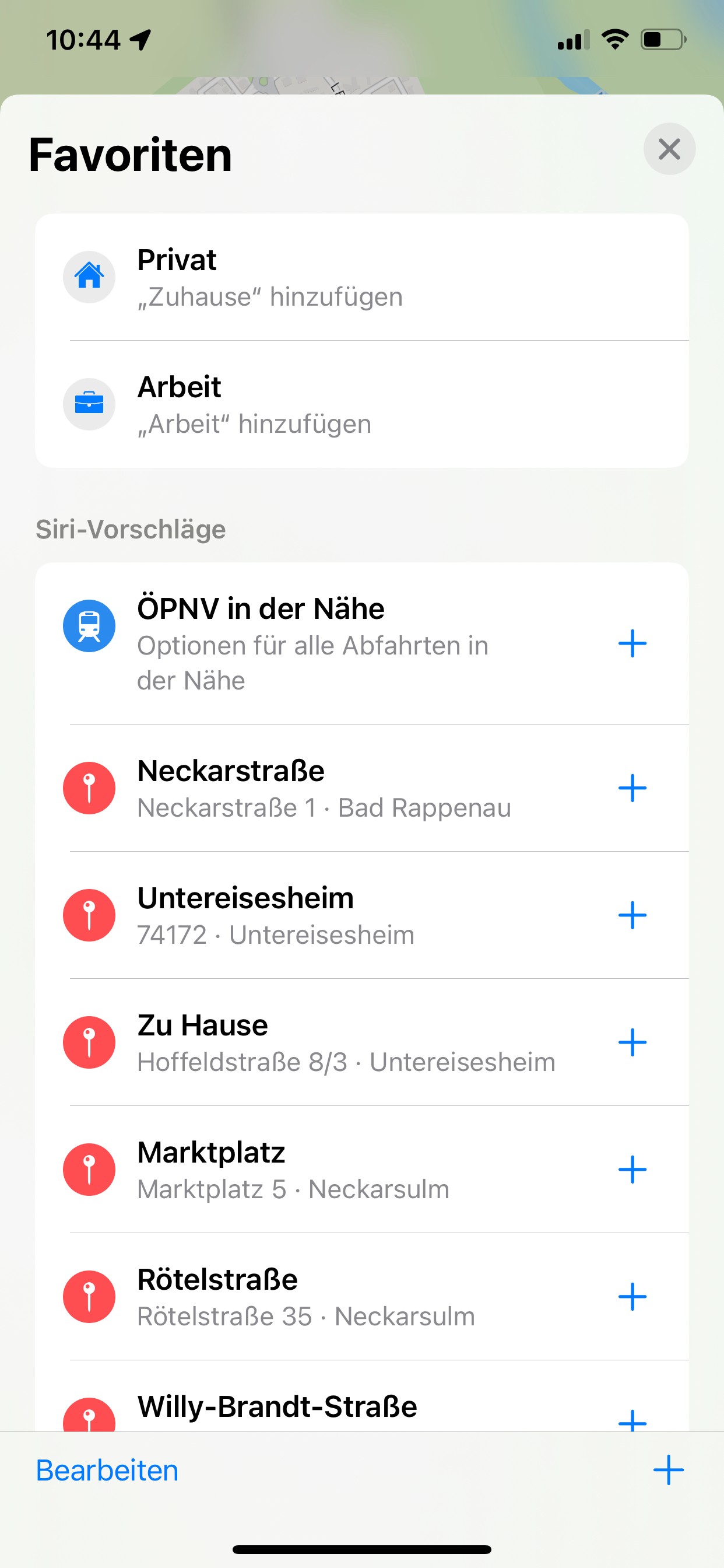Close the Favoriten sheet

pyautogui.click(x=669, y=149)
